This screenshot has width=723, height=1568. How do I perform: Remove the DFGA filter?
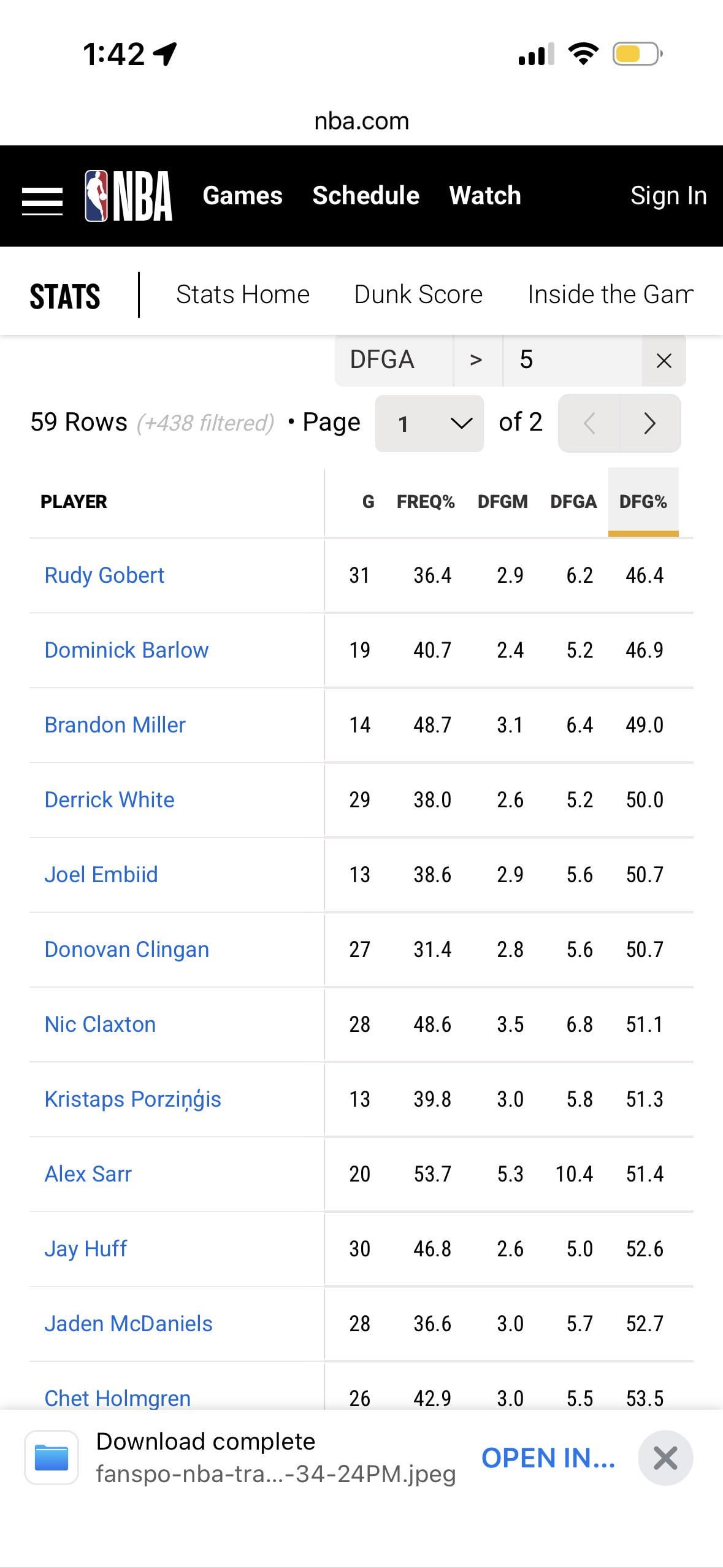tap(664, 361)
